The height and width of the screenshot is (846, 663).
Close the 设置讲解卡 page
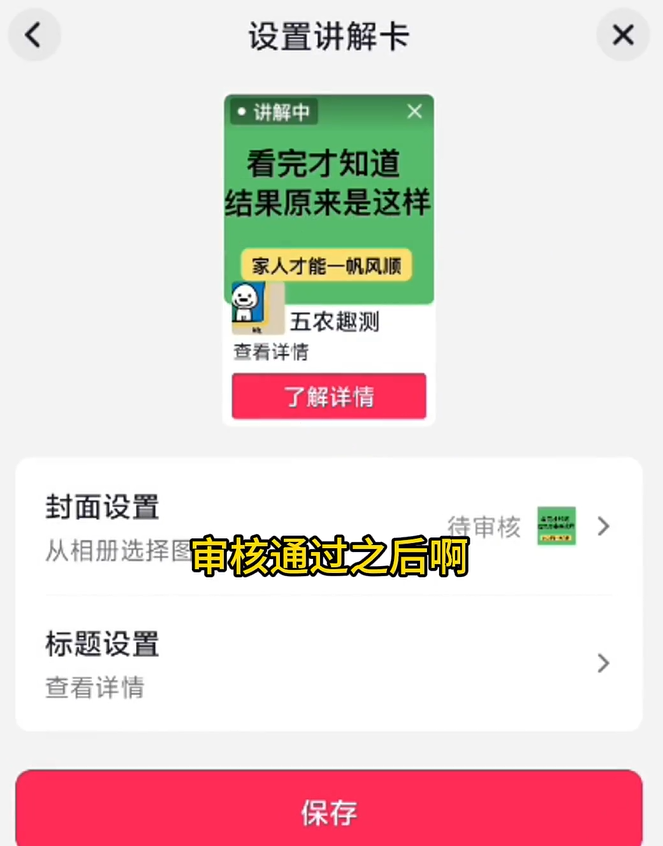[x=623, y=36]
